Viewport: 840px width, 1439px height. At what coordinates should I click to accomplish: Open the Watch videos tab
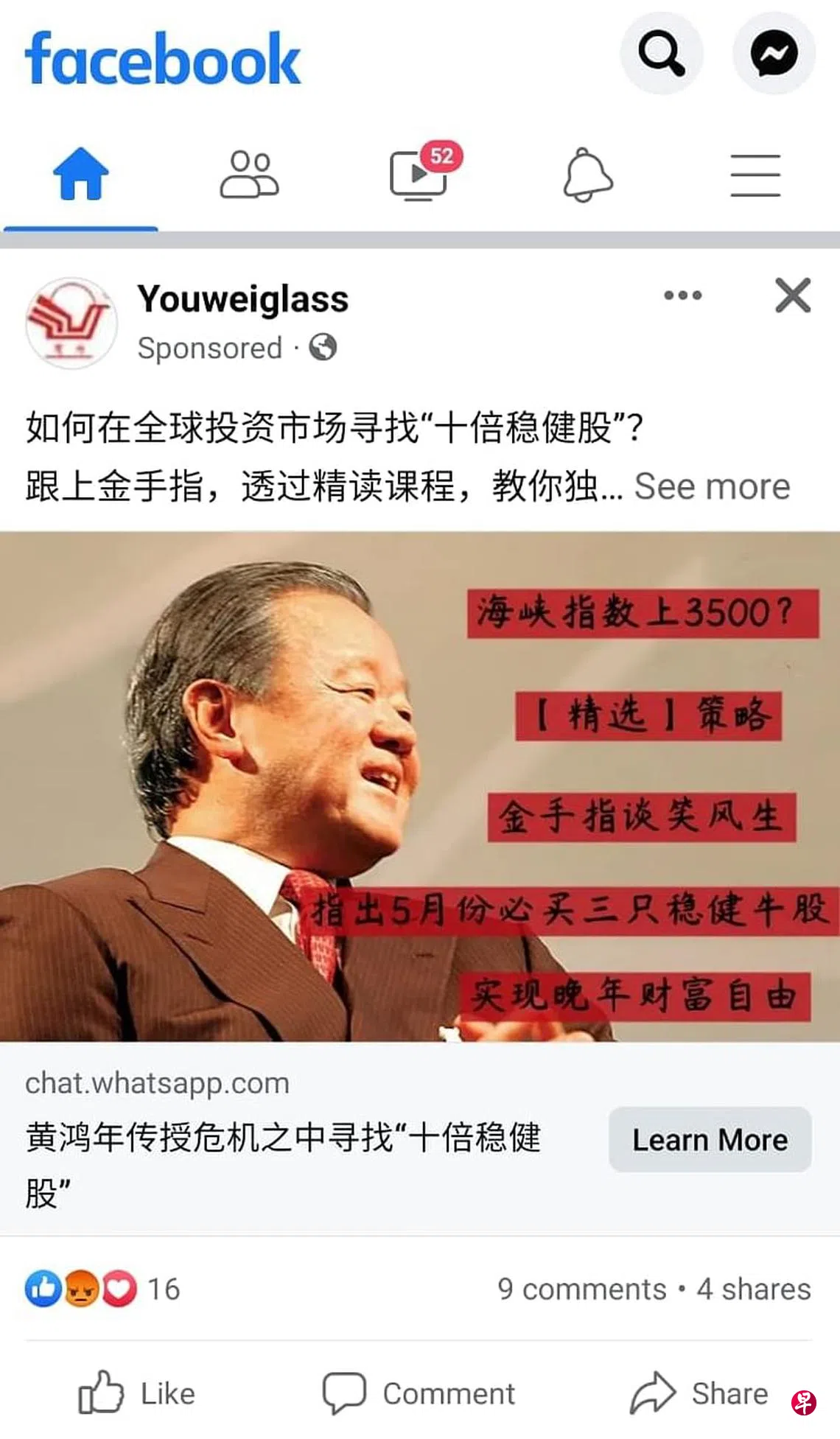click(x=419, y=175)
